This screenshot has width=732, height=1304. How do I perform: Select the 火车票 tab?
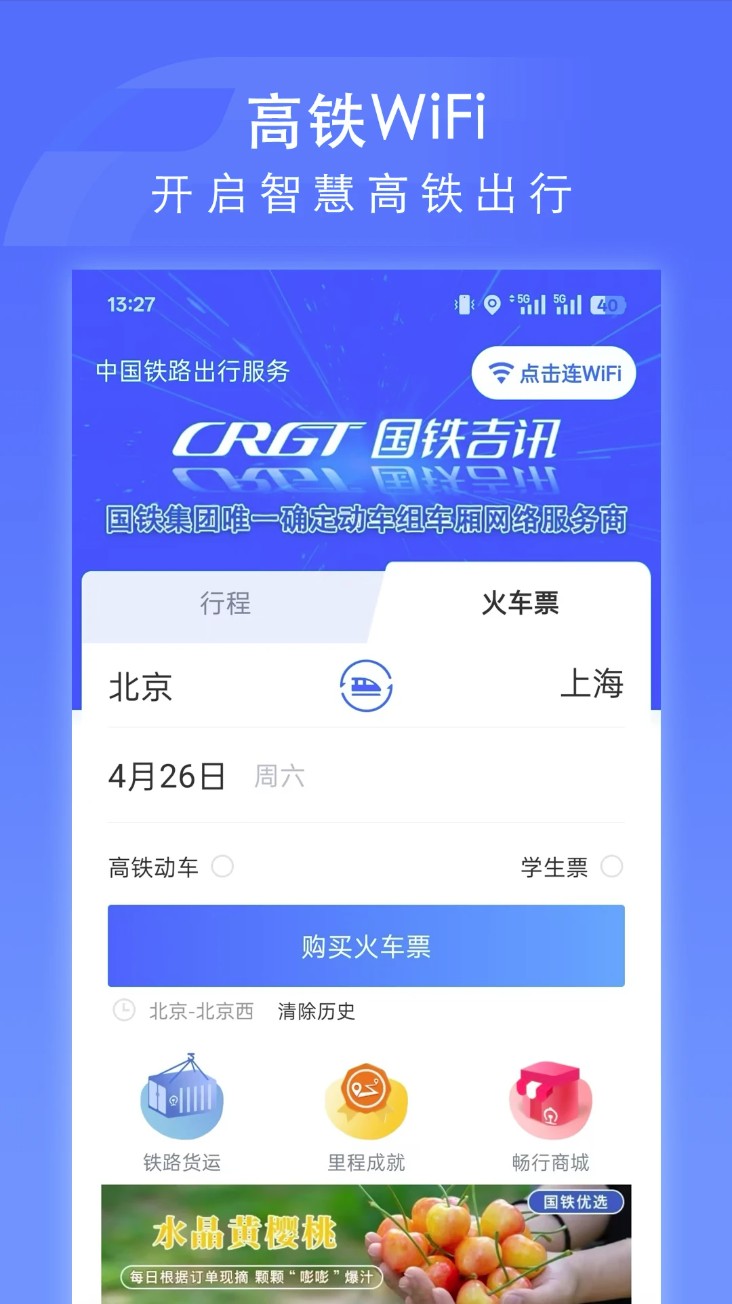[x=518, y=604]
